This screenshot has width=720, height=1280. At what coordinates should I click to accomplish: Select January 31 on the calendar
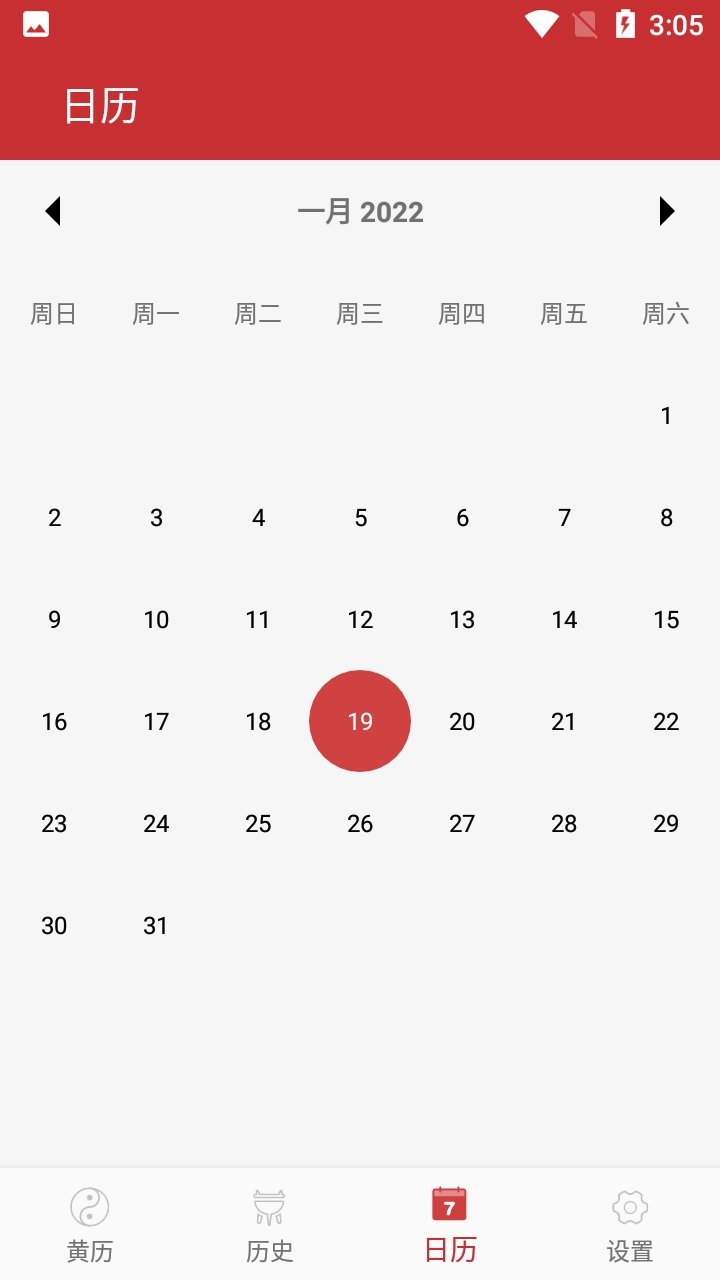[x=156, y=925]
